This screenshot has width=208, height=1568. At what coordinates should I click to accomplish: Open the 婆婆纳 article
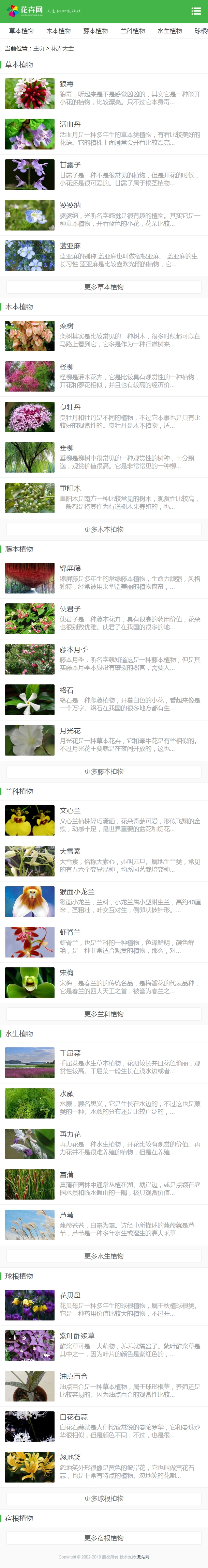pos(70,205)
